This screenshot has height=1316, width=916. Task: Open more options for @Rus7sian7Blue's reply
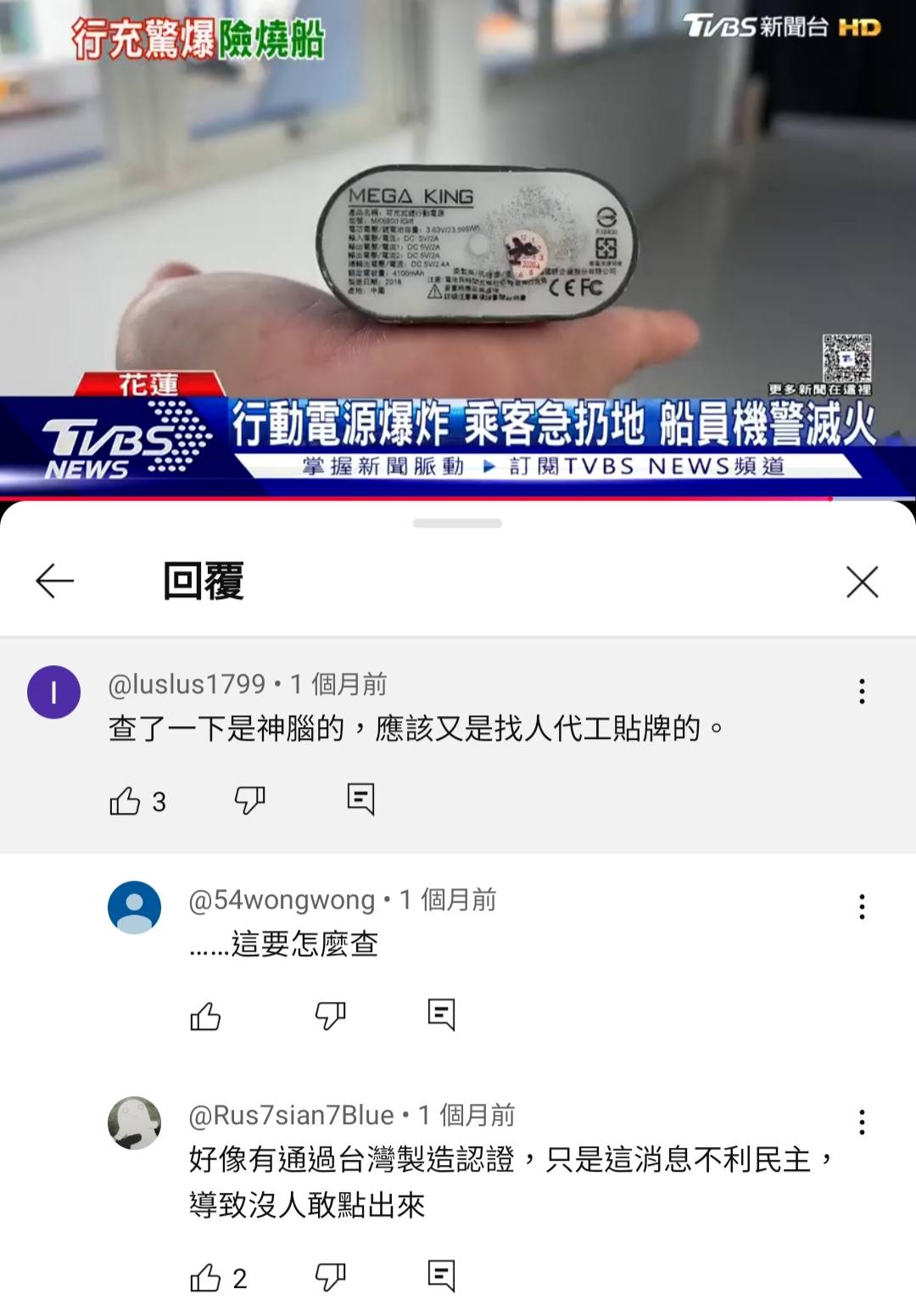click(x=862, y=1123)
